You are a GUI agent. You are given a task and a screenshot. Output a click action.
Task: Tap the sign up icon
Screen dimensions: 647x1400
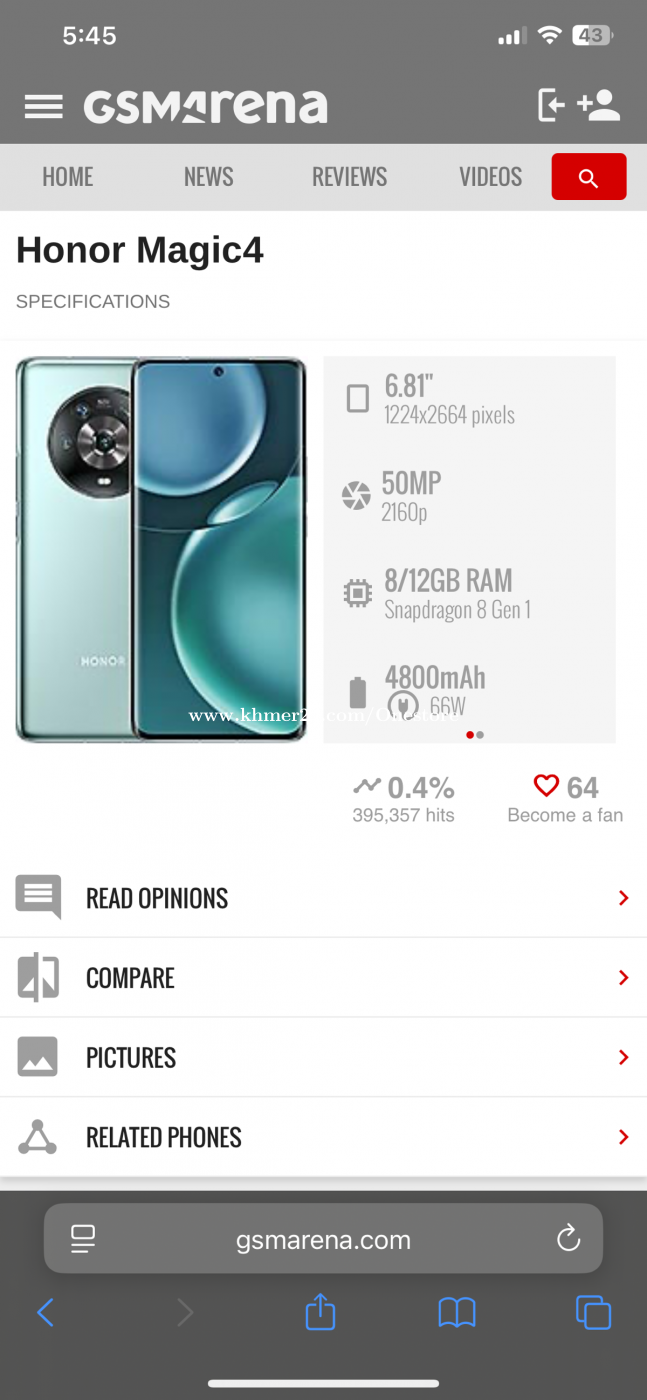click(599, 105)
